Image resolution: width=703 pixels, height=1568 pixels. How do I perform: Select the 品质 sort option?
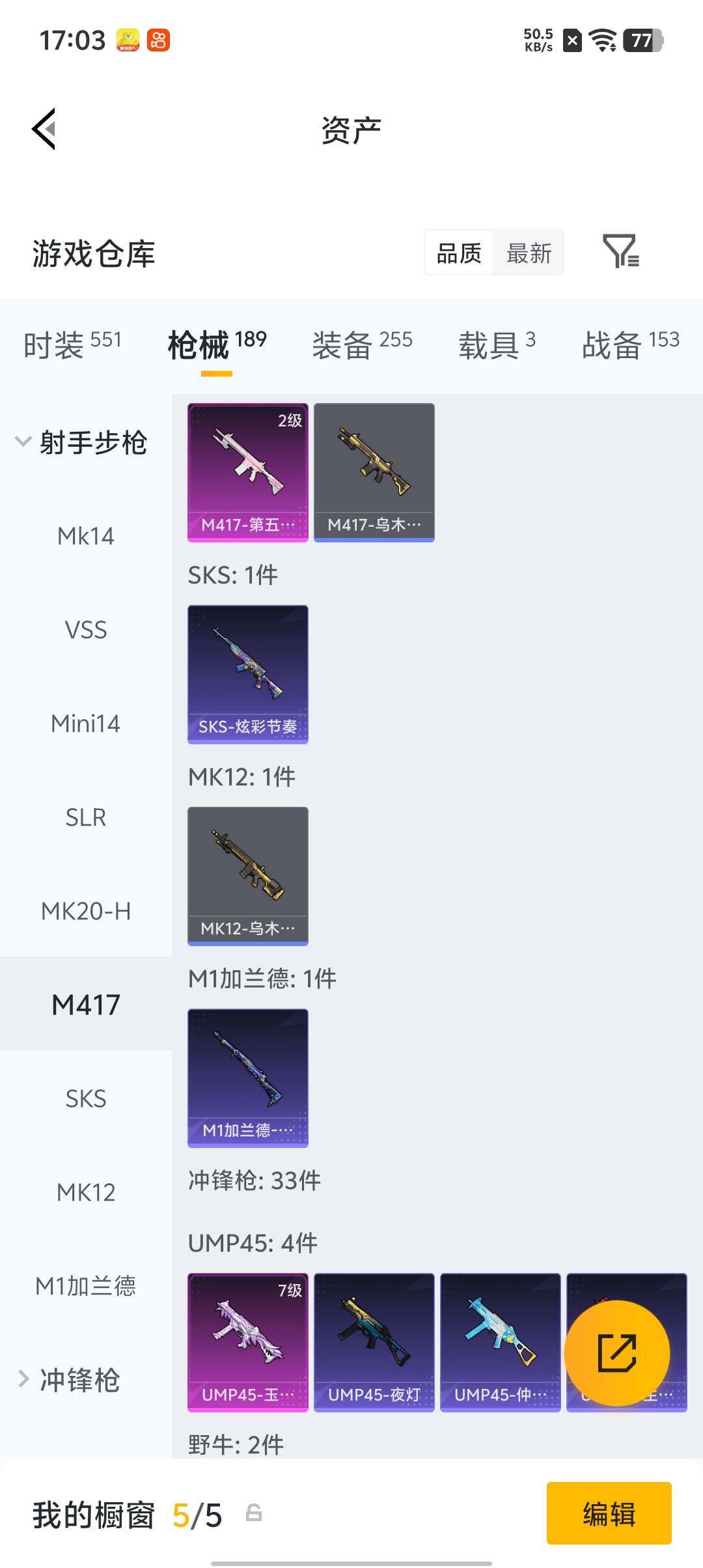[x=459, y=253]
